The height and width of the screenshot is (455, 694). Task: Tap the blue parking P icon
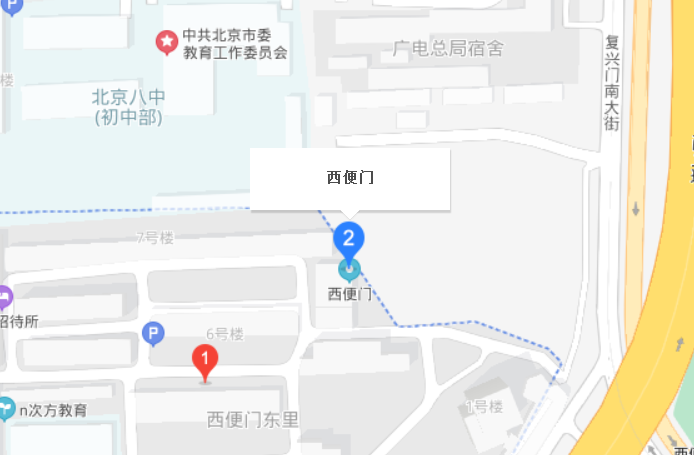153,333
